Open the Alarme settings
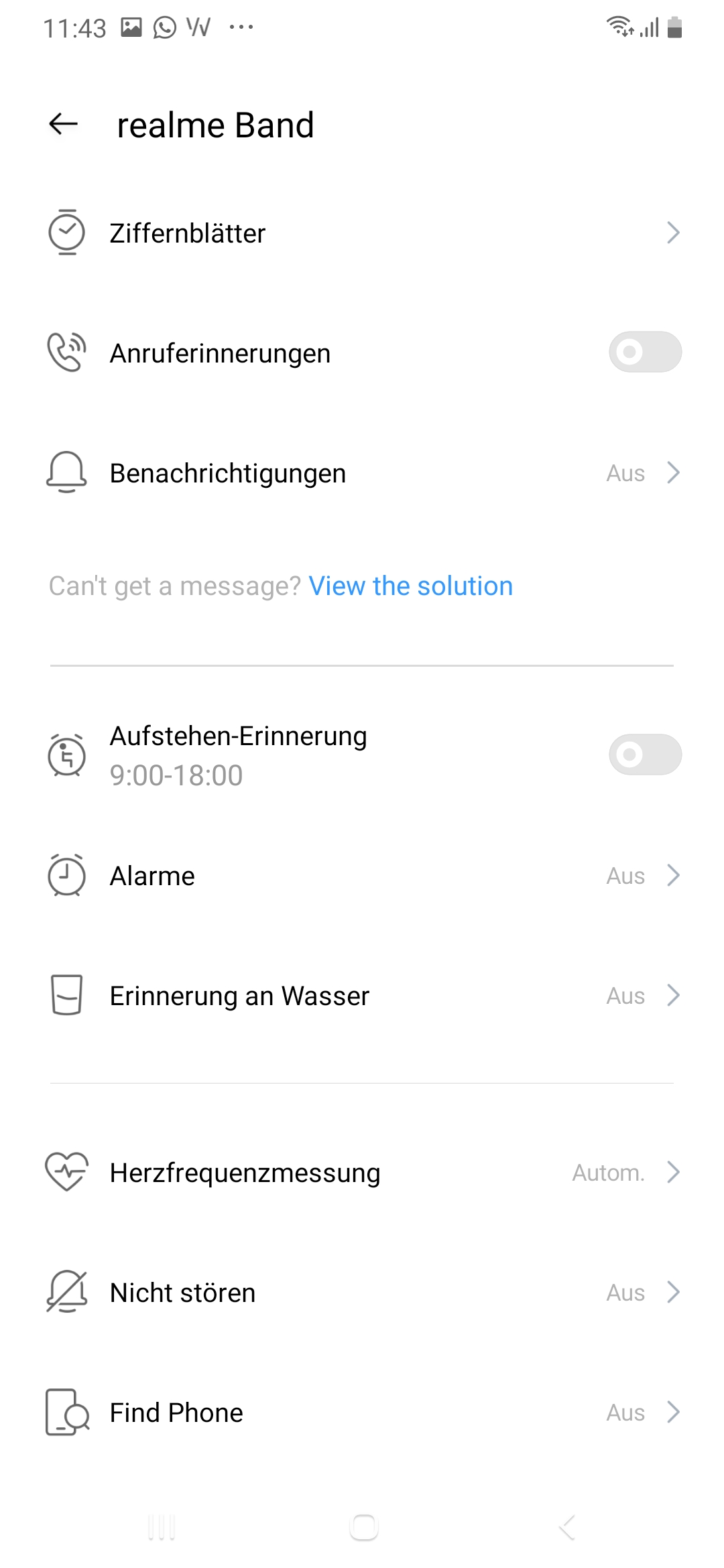 point(362,876)
